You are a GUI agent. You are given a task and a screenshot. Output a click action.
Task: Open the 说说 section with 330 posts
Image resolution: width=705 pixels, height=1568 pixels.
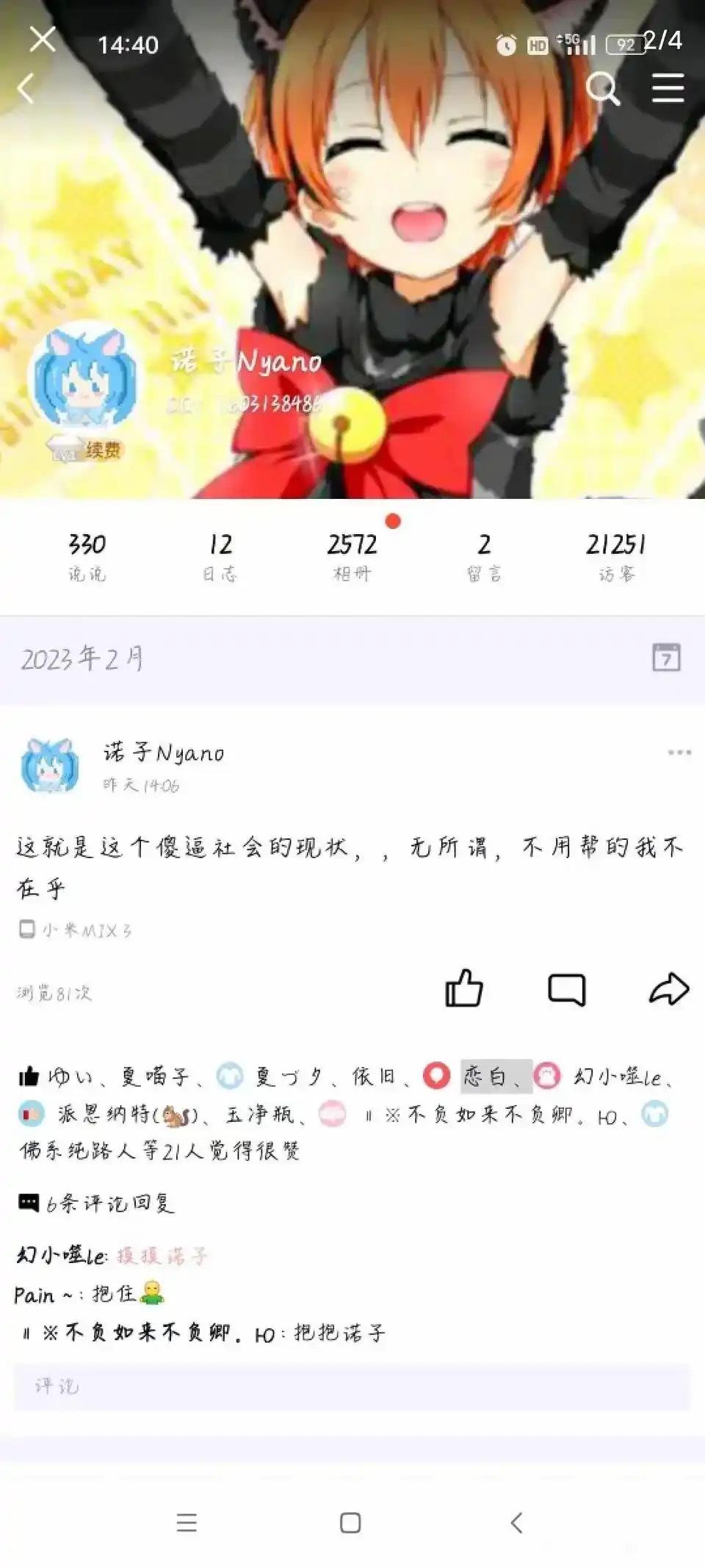(x=87, y=556)
